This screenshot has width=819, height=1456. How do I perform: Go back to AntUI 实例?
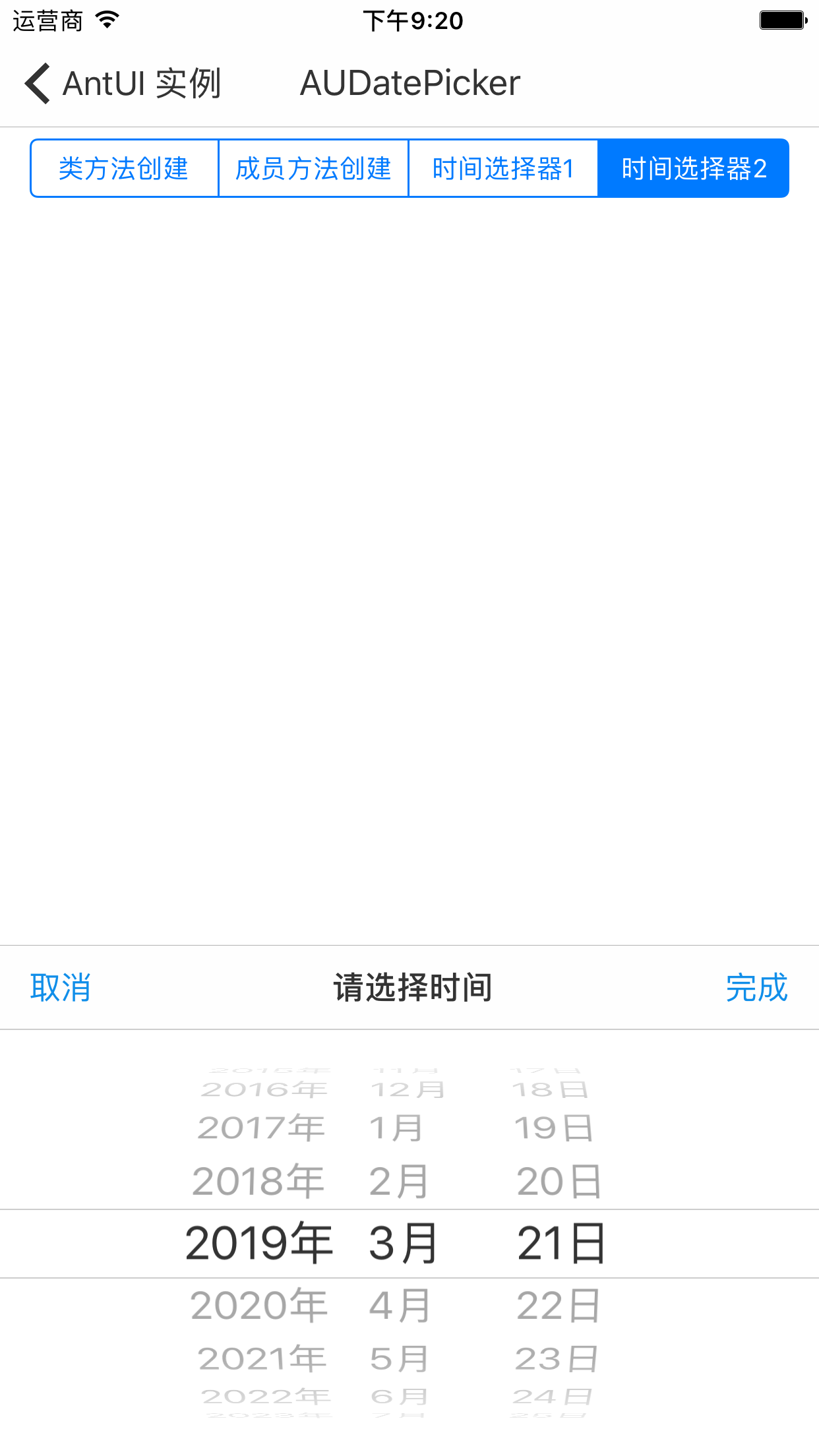pyautogui.click(x=123, y=84)
